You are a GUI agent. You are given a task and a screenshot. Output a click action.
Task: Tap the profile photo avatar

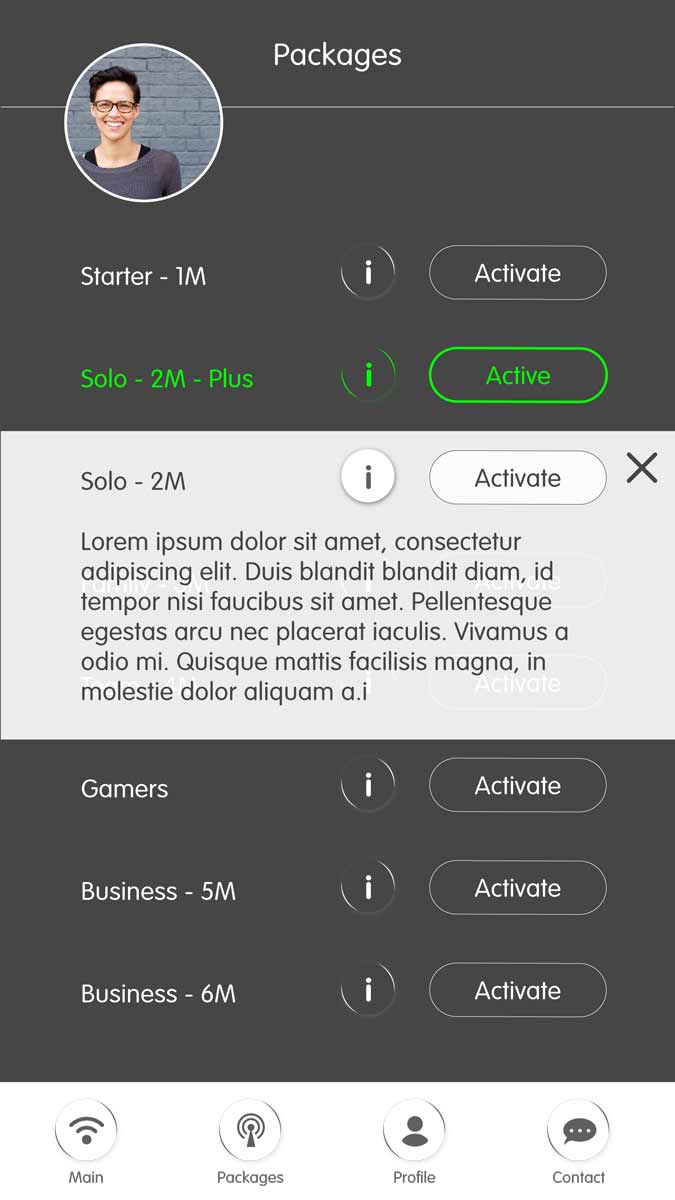click(x=144, y=123)
